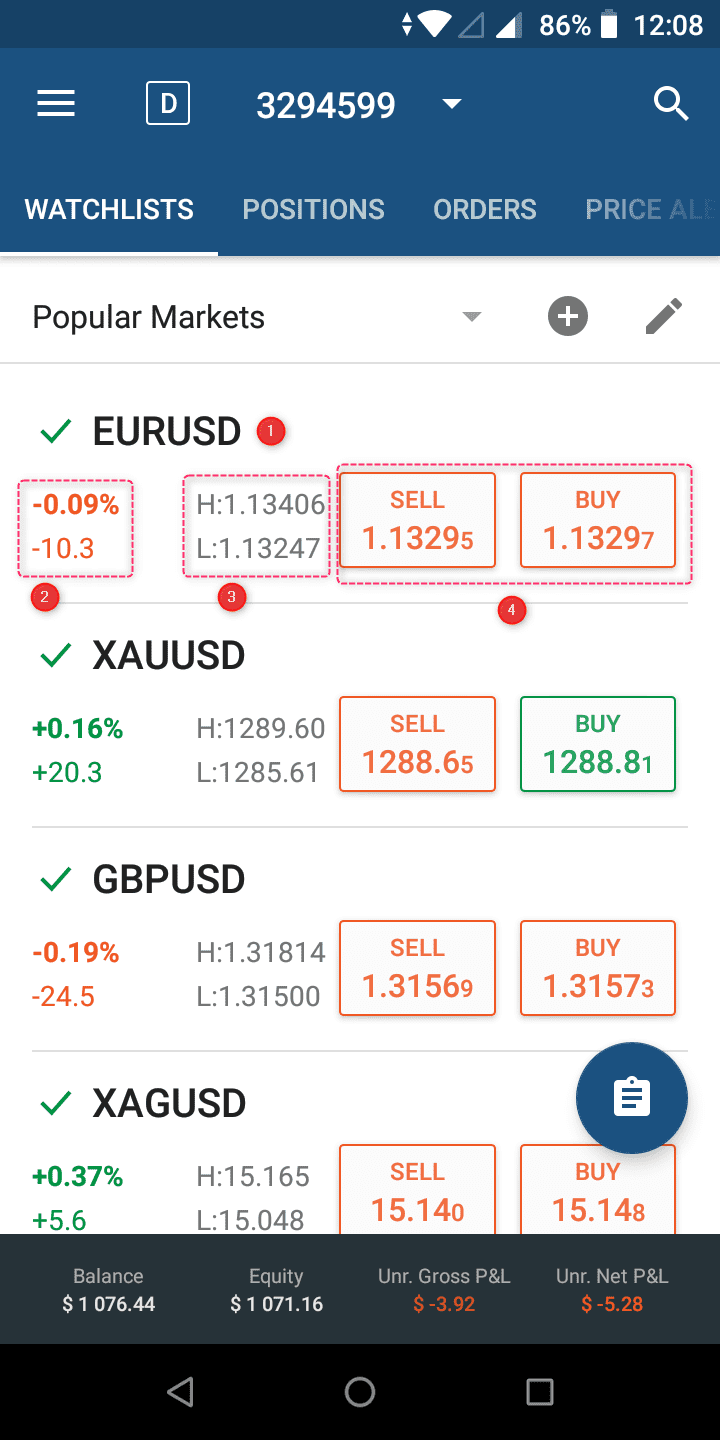This screenshot has width=720, height=1440.
Task: Open the search icon
Action: [x=670, y=104]
